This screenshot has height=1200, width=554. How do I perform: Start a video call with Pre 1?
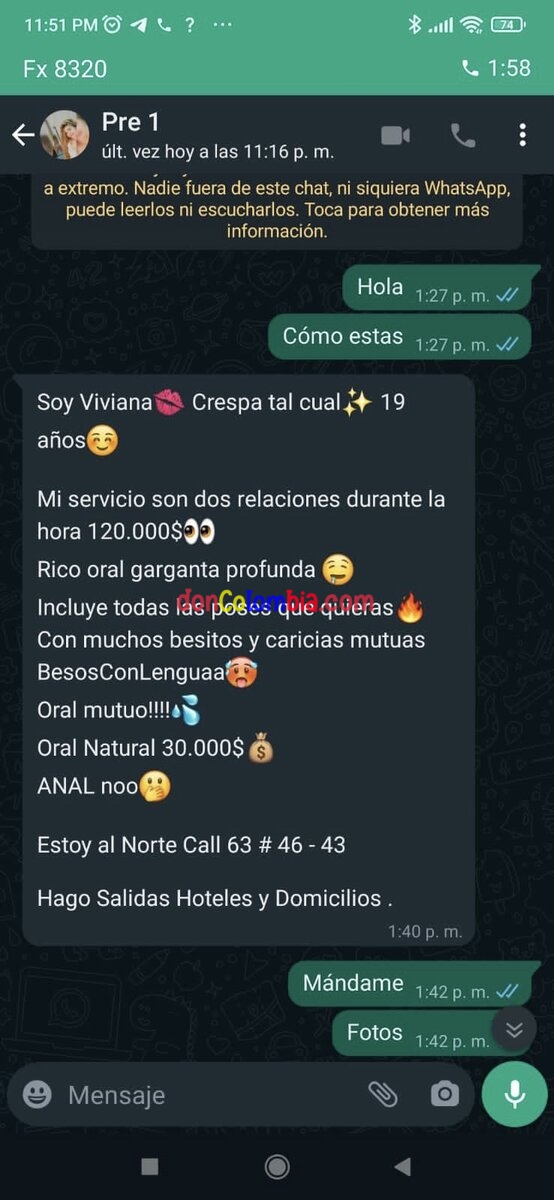pyautogui.click(x=396, y=135)
